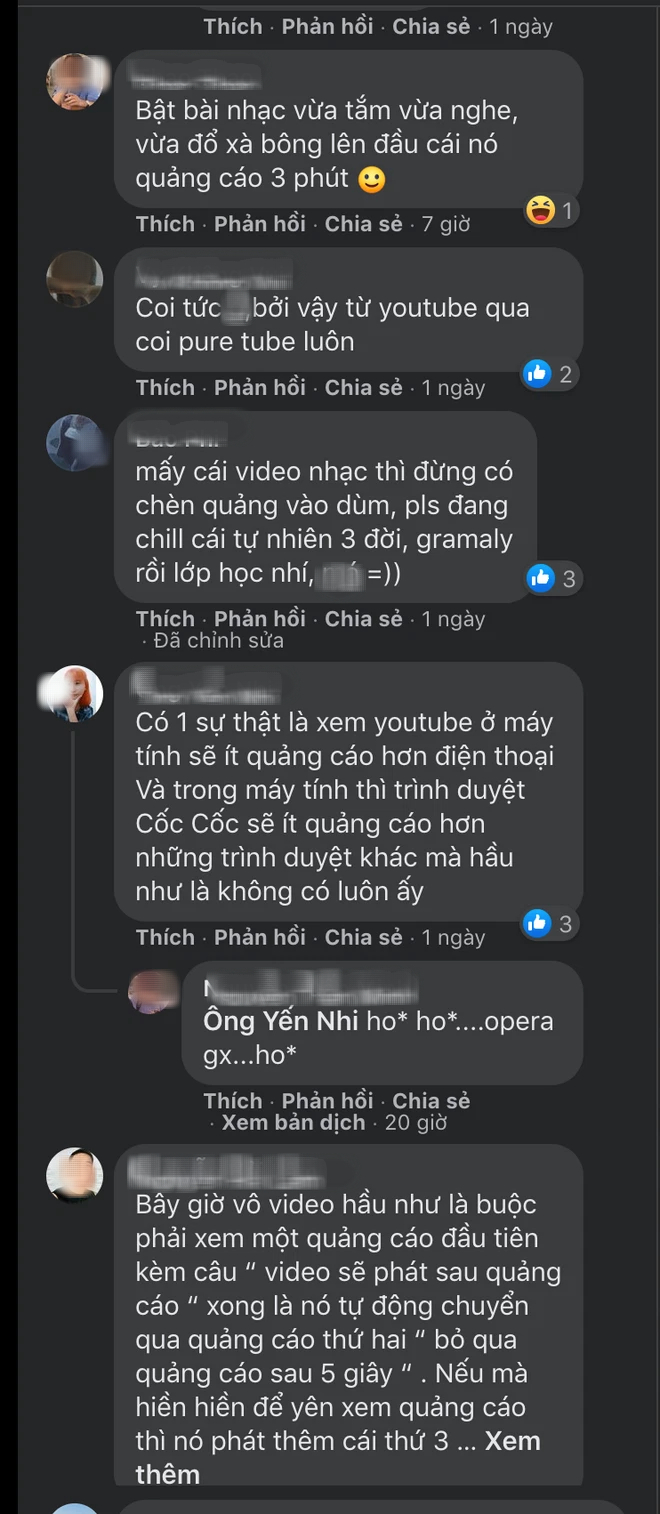Reply to the Cốc Cốc browser comment
Image resolution: width=660 pixels, height=1514 pixels.
click(260, 938)
